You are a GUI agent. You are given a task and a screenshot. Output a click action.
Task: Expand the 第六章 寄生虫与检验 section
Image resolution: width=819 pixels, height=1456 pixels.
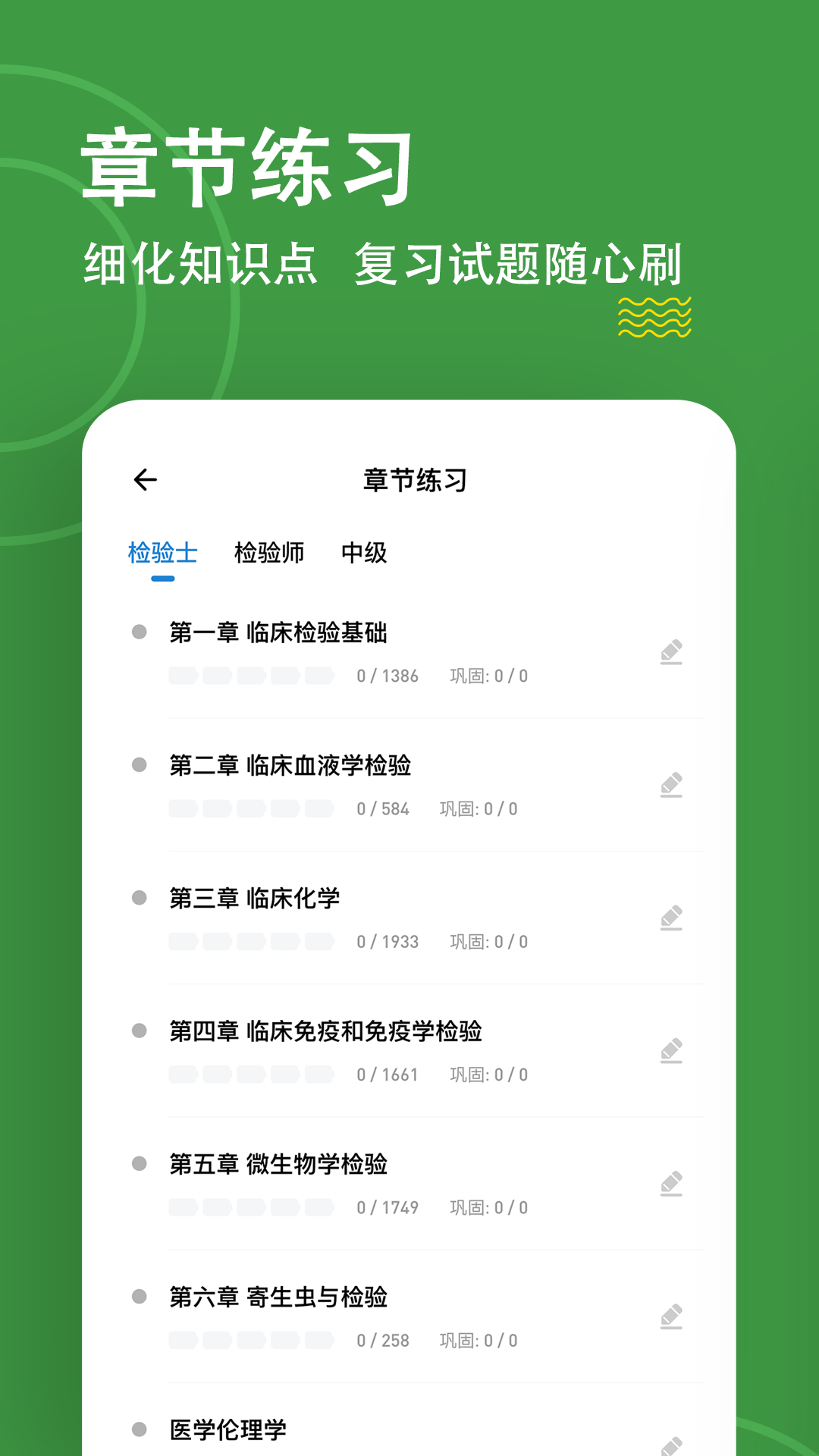281,1298
